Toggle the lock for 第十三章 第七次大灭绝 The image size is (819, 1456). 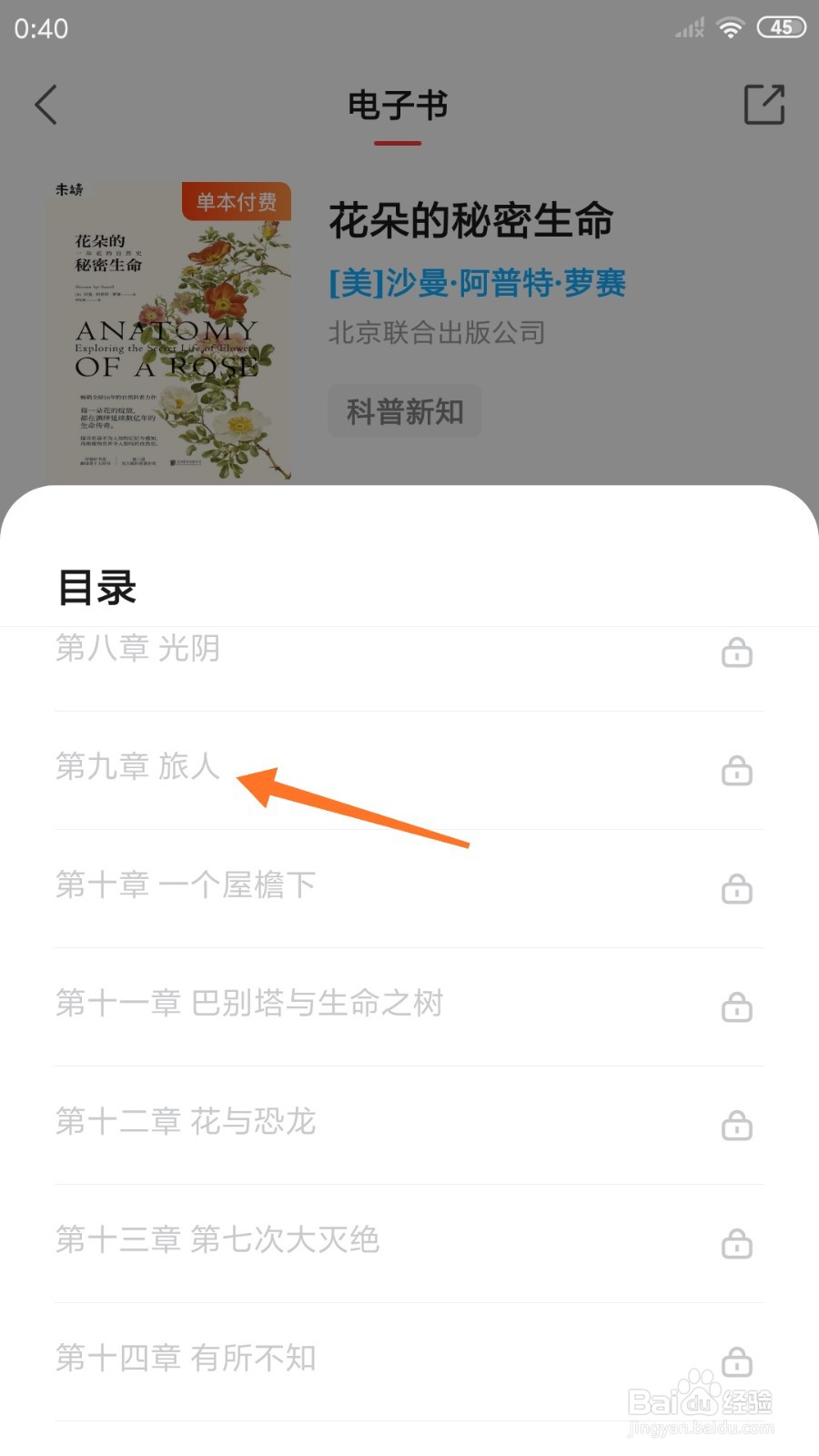point(739,1244)
